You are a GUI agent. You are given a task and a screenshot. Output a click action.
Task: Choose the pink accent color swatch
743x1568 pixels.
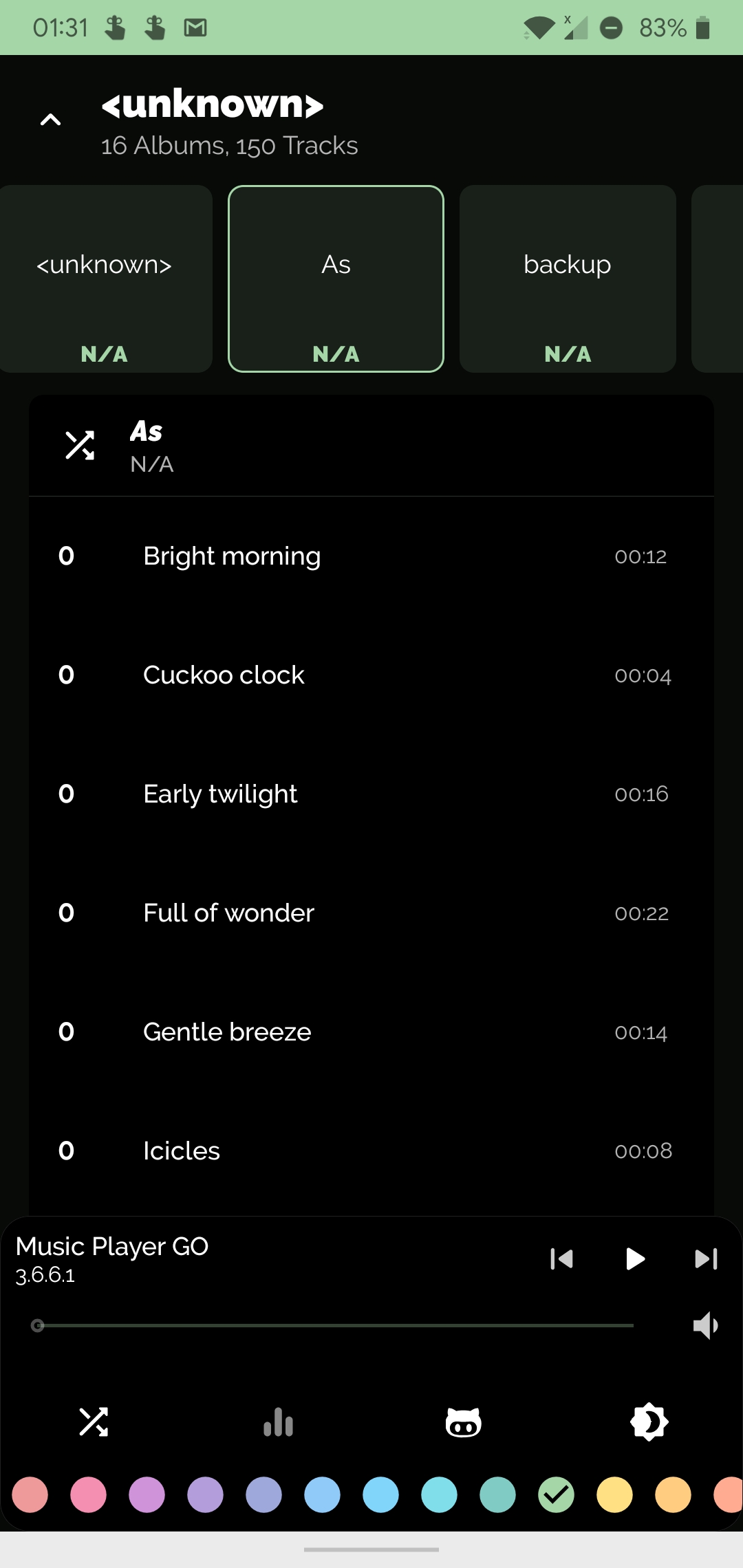click(x=89, y=1494)
